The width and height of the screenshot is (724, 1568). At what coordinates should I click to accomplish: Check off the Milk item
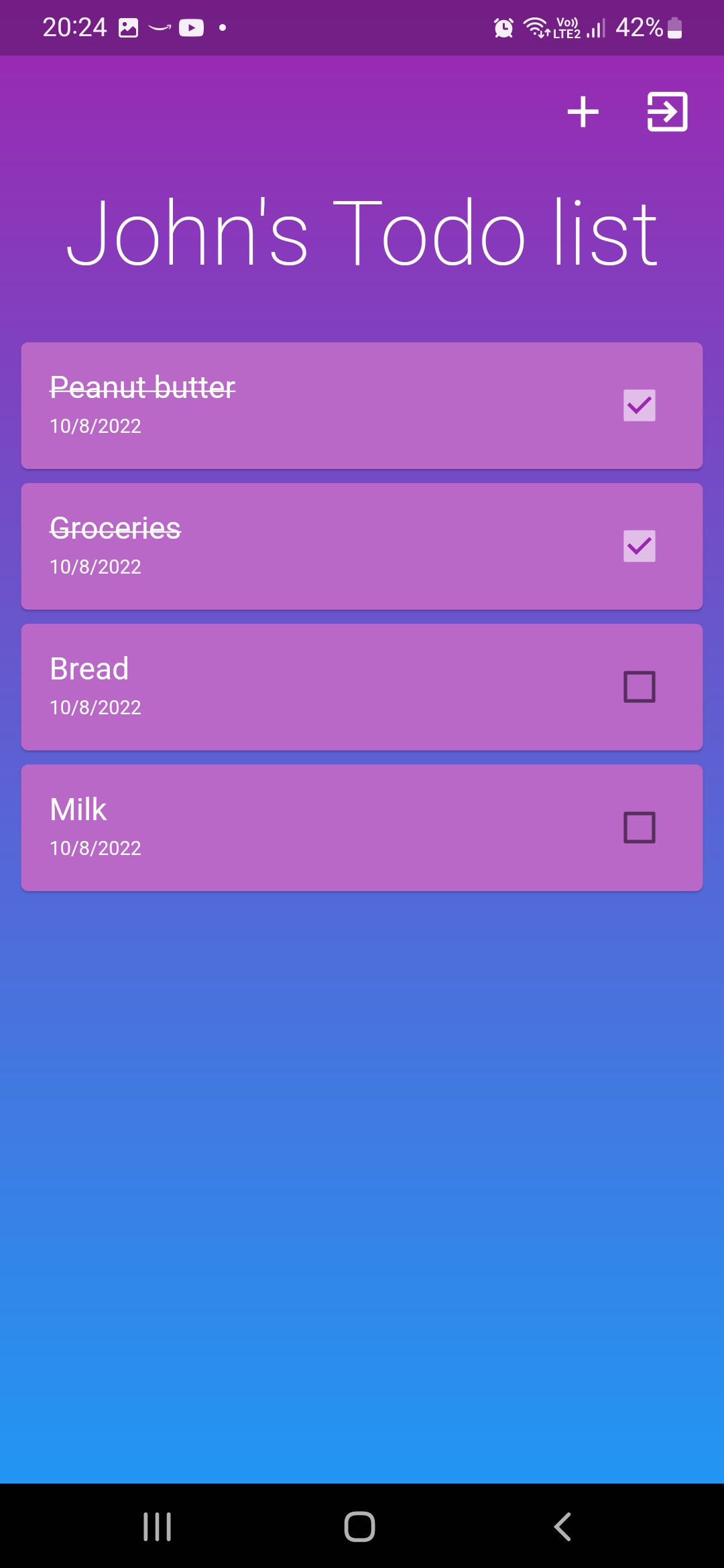click(640, 828)
